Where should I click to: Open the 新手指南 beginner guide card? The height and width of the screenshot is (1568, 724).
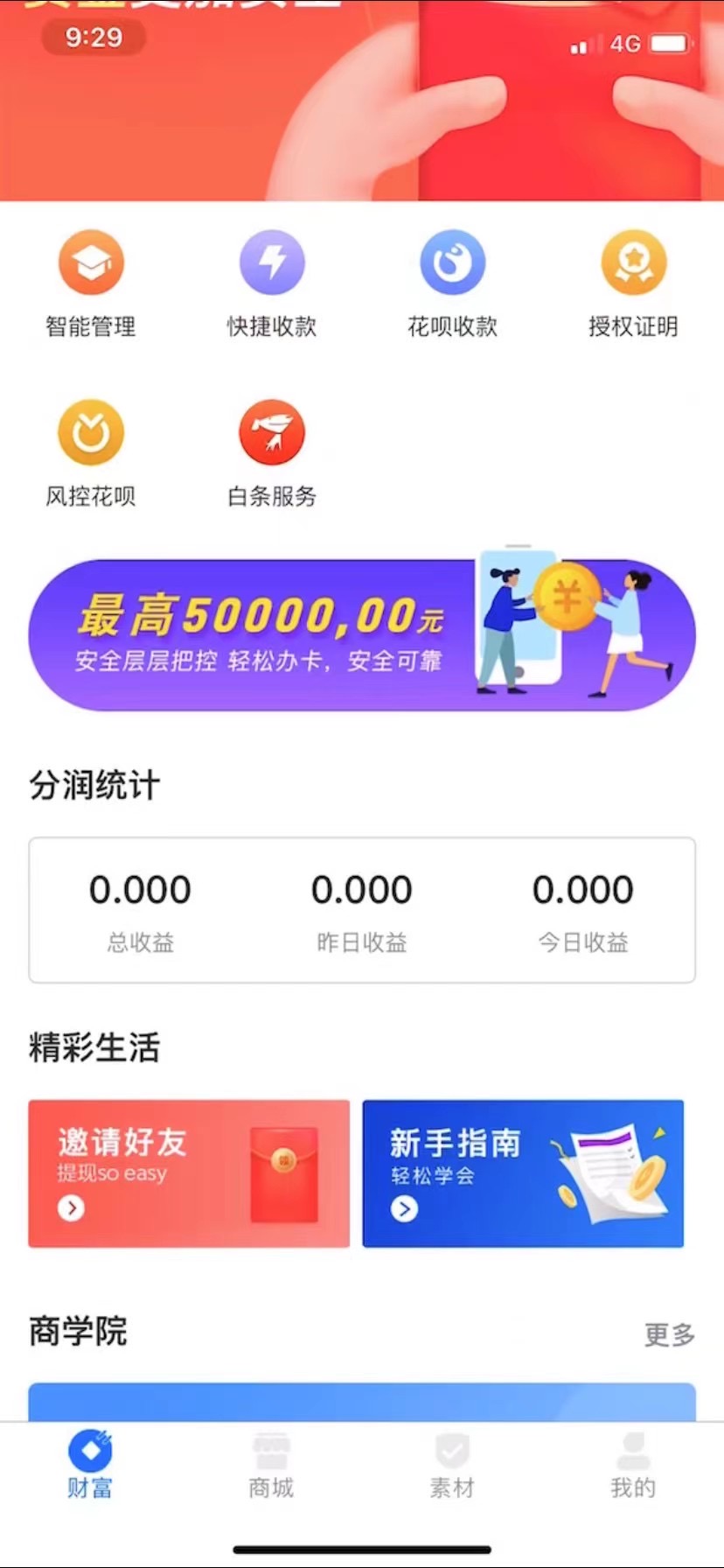pyautogui.click(x=523, y=1173)
